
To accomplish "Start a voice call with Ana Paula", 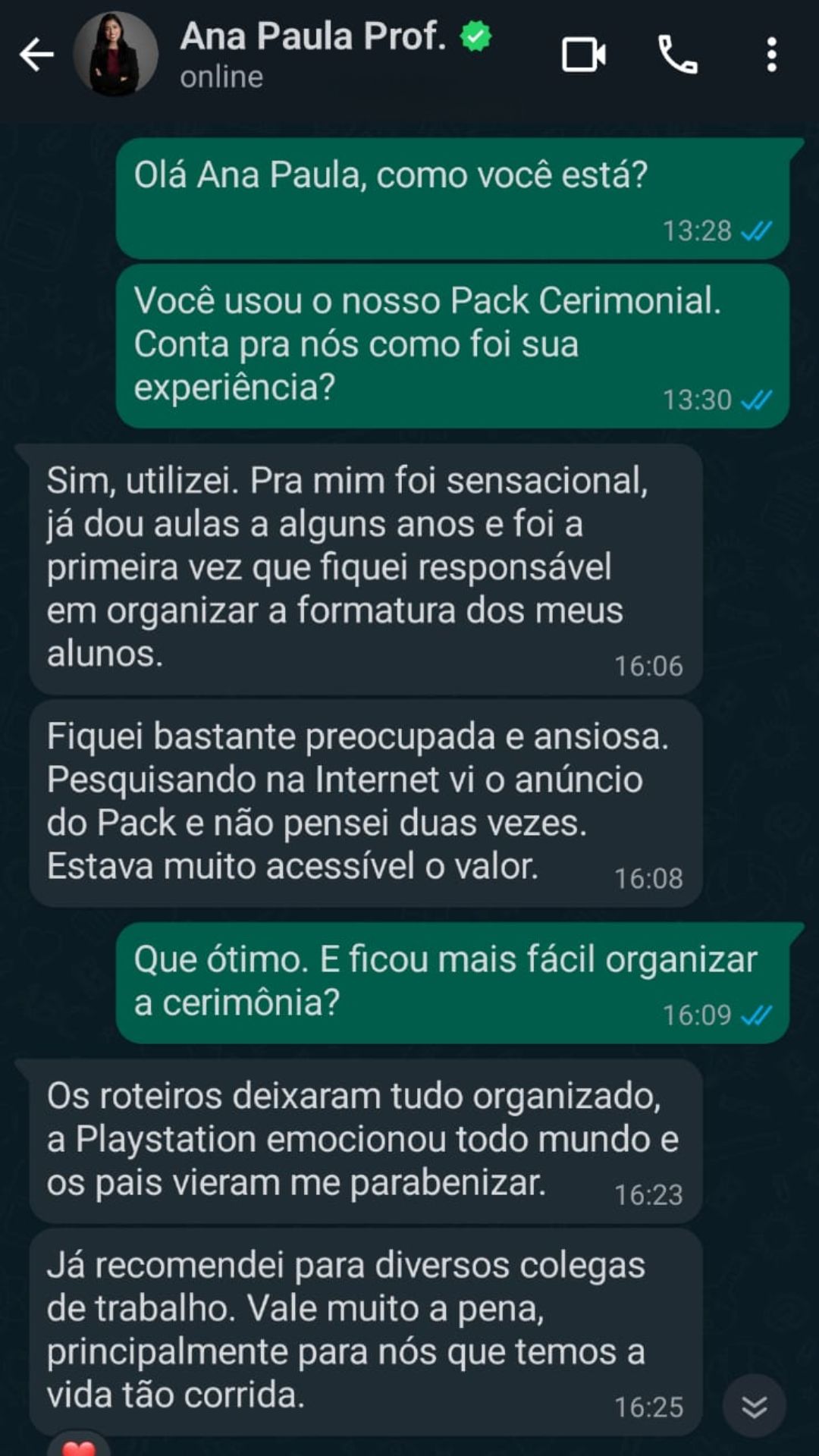I will 679,53.
